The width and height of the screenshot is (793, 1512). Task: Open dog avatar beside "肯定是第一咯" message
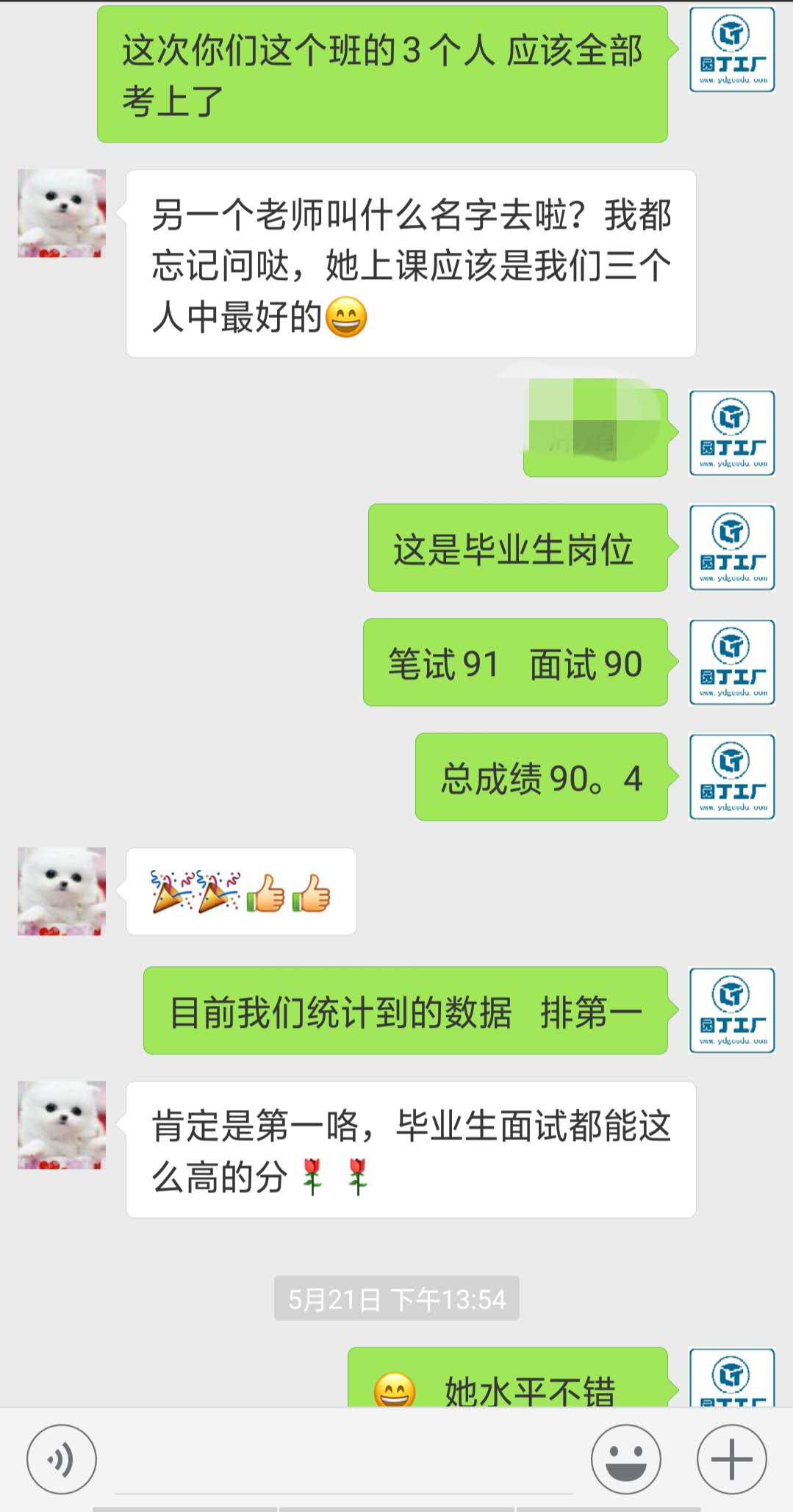pos(62,1125)
